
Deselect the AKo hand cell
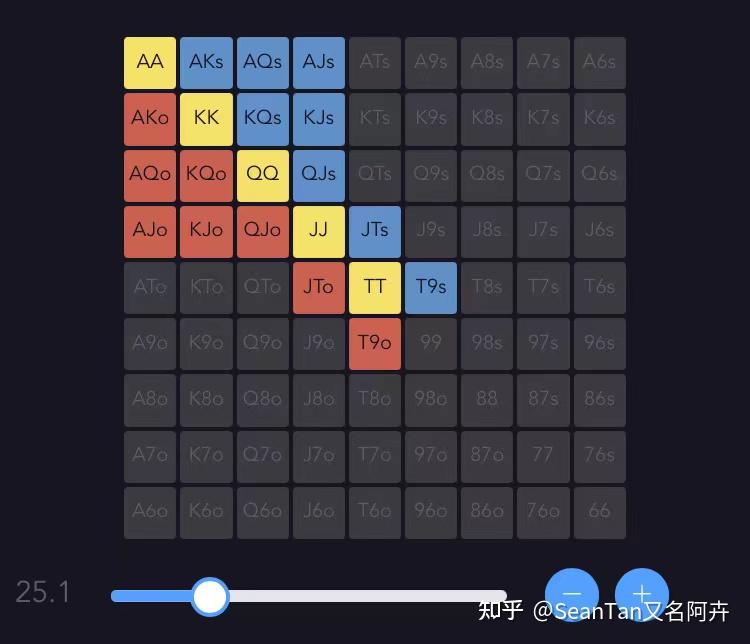click(x=150, y=118)
